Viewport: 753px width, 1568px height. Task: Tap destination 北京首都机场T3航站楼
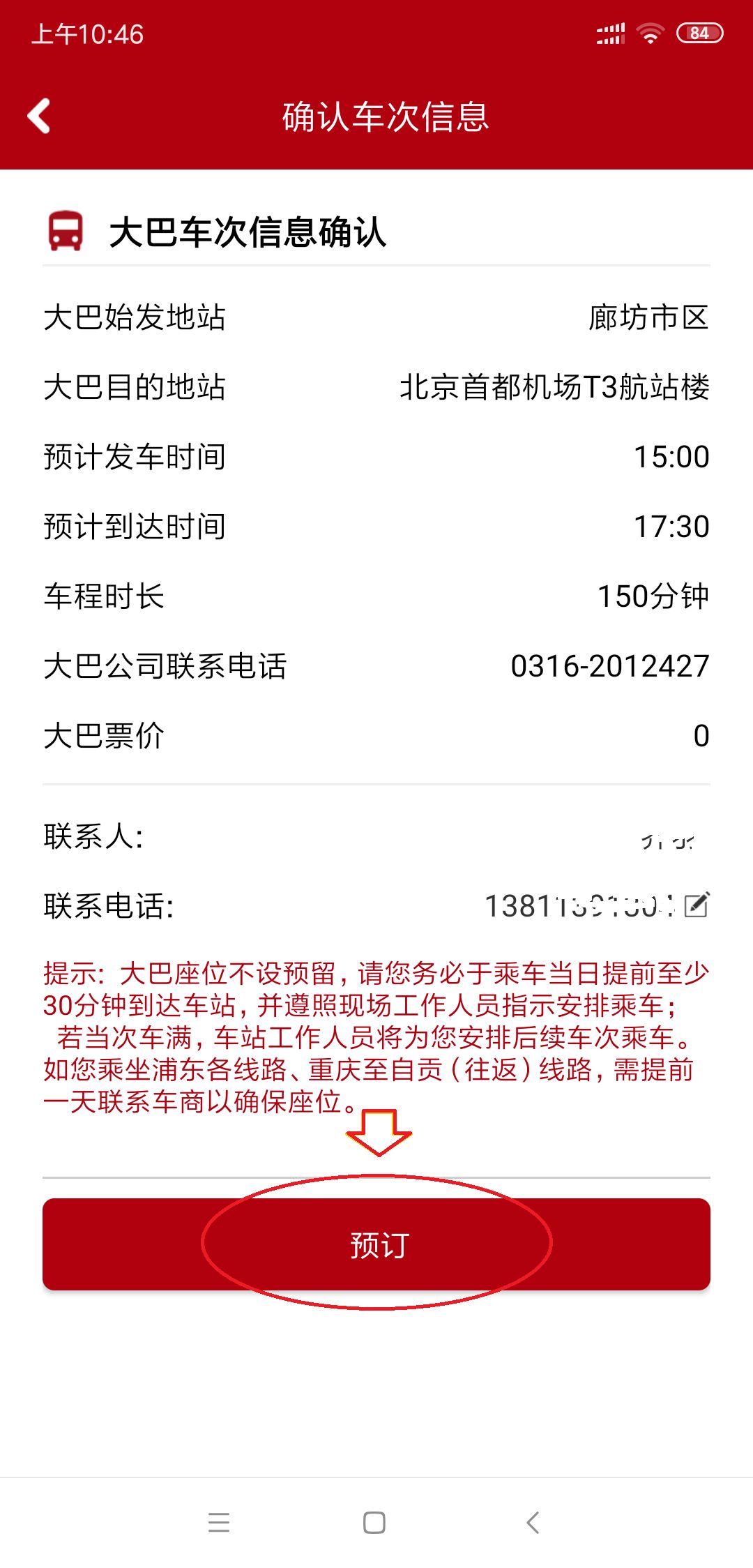tap(554, 388)
